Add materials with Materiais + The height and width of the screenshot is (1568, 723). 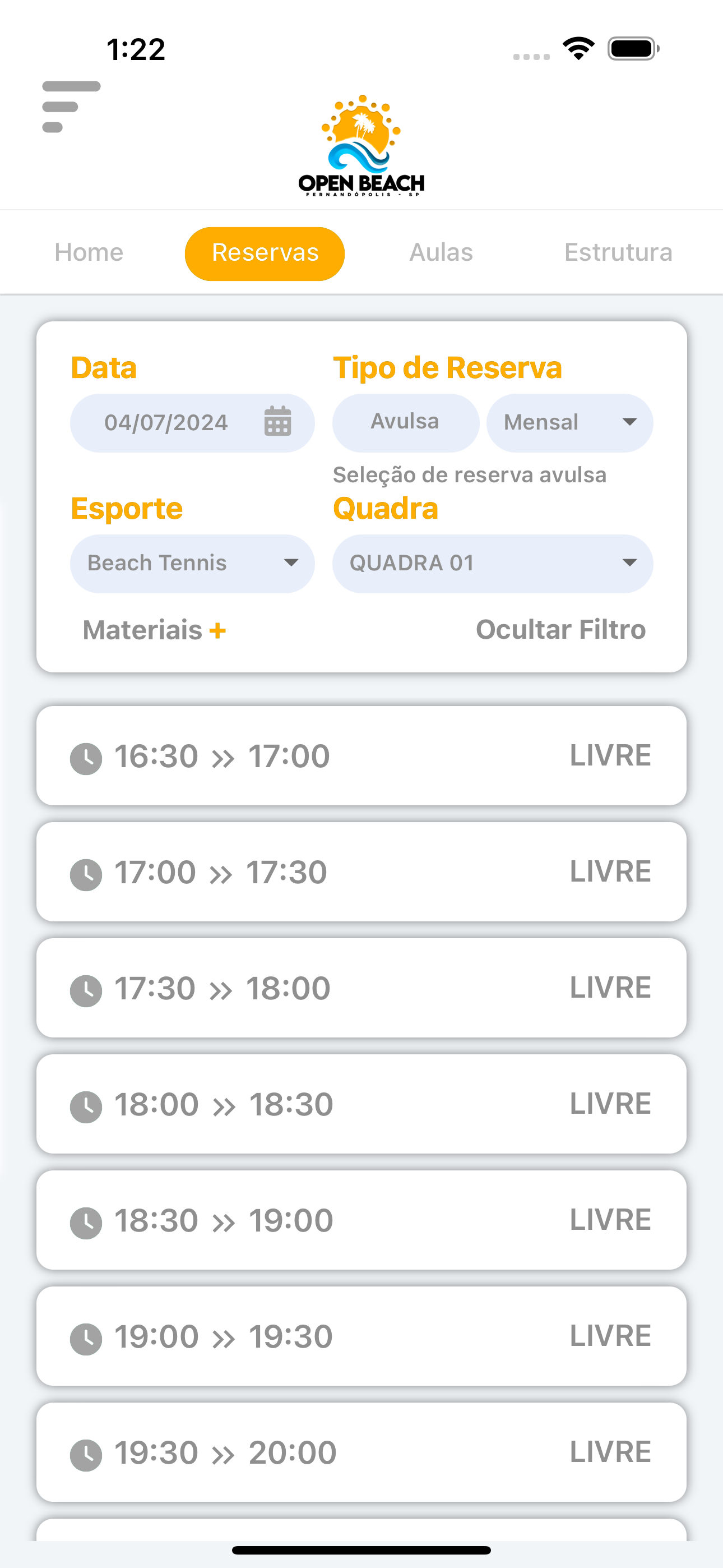coord(155,630)
